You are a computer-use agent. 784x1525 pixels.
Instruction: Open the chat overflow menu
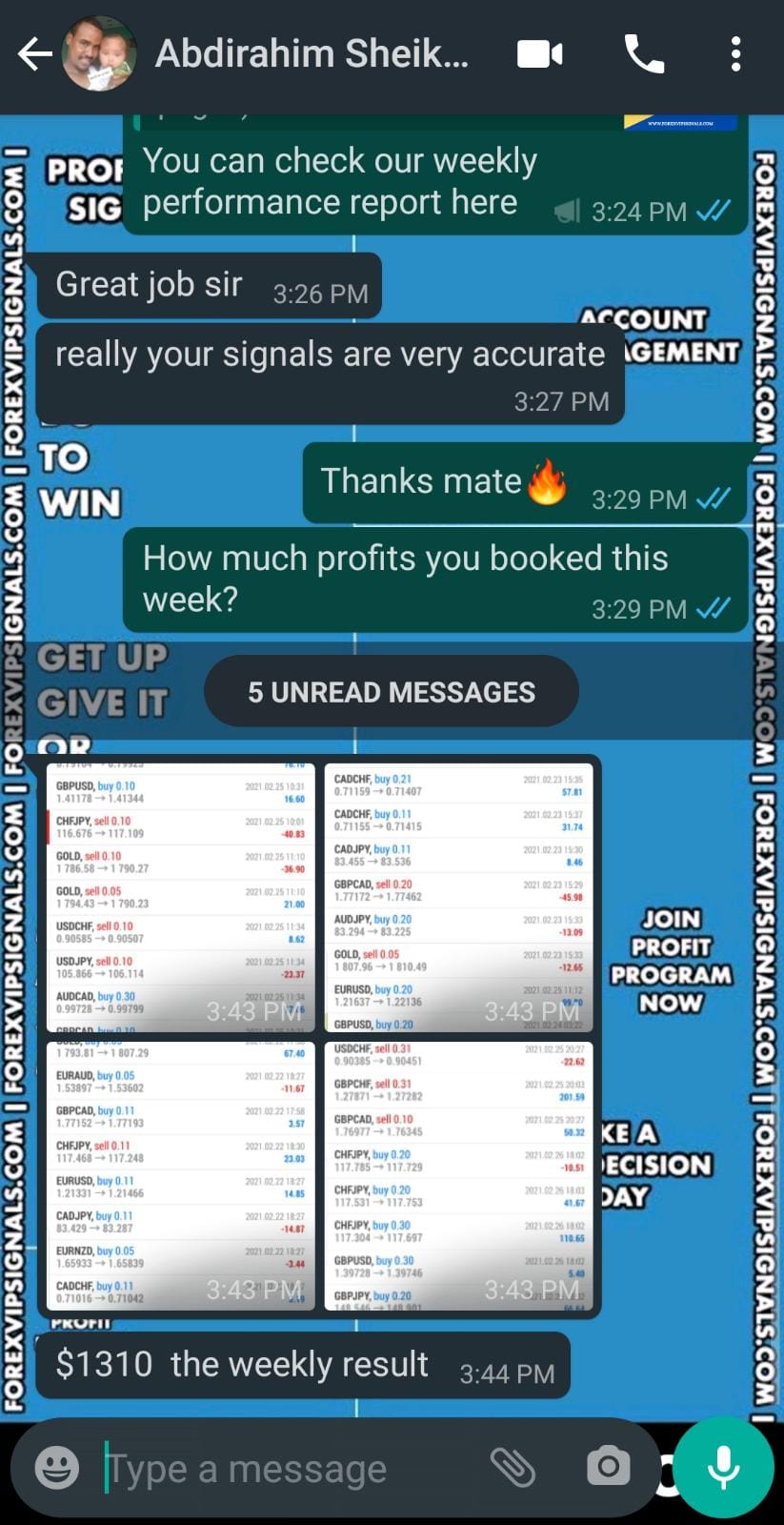coord(735,54)
